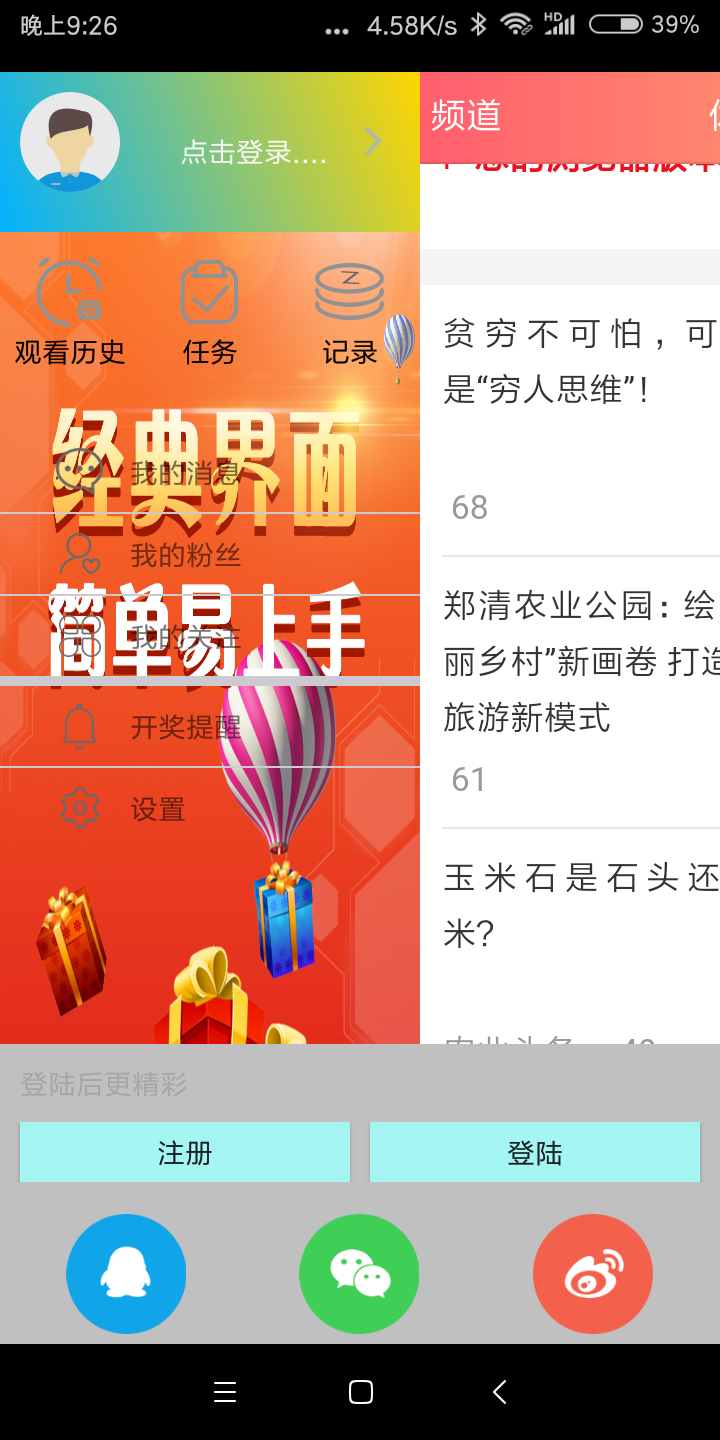Open 我的关注 following list
Viewport: 720px width, 1440px height.
coord(185,636)
